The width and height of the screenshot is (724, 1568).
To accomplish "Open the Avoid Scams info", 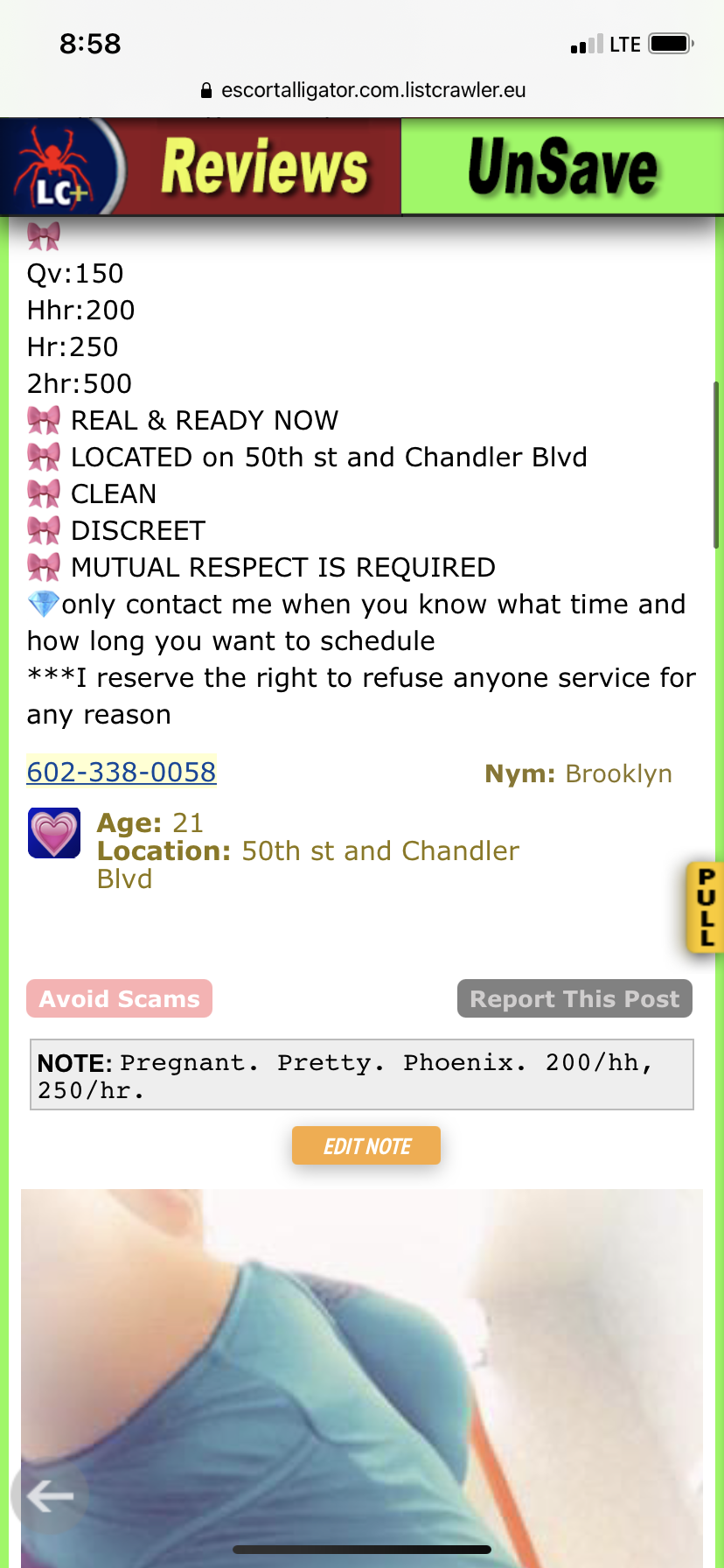I will coord(120,998).
